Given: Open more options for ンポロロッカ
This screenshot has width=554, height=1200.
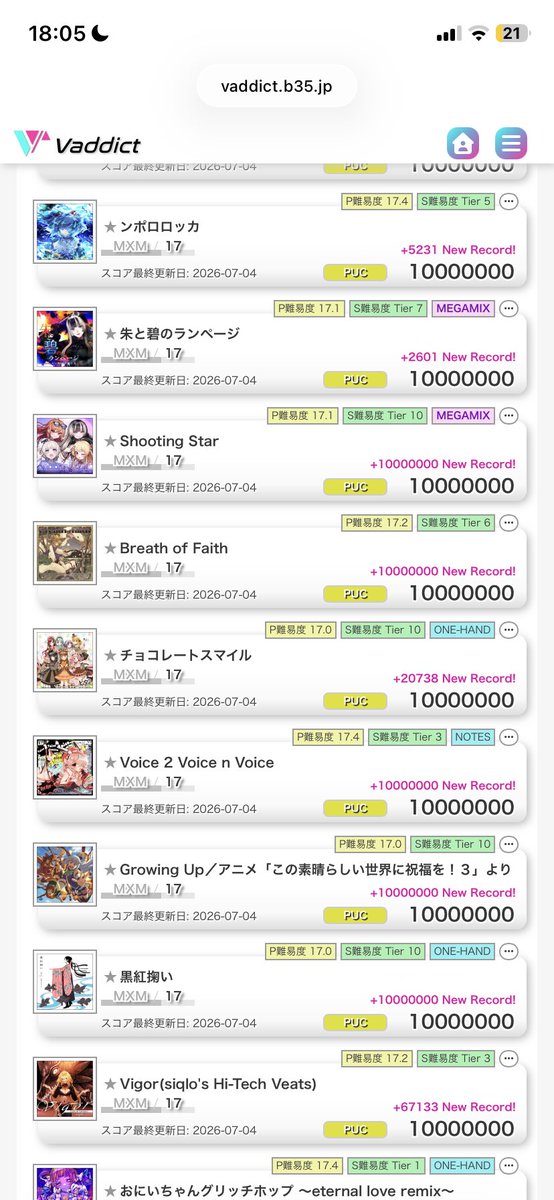Looking at the screenshot, I should [508, 201].
